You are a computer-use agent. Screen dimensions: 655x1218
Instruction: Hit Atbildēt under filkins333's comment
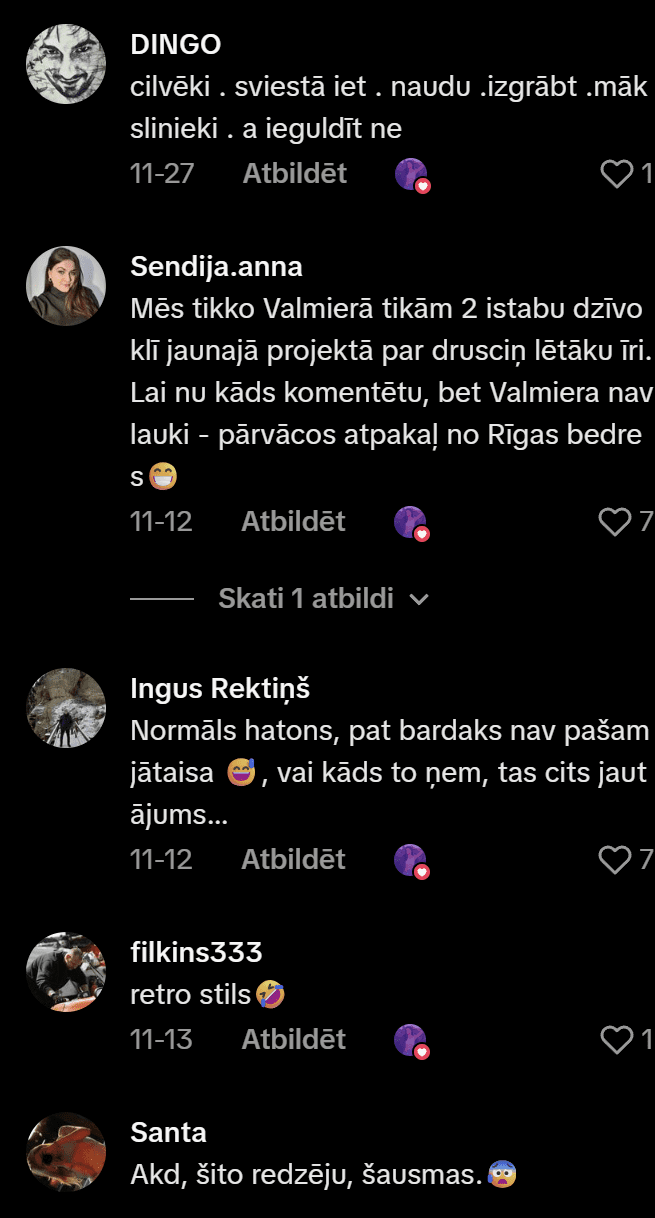(x=293, y=1040)
